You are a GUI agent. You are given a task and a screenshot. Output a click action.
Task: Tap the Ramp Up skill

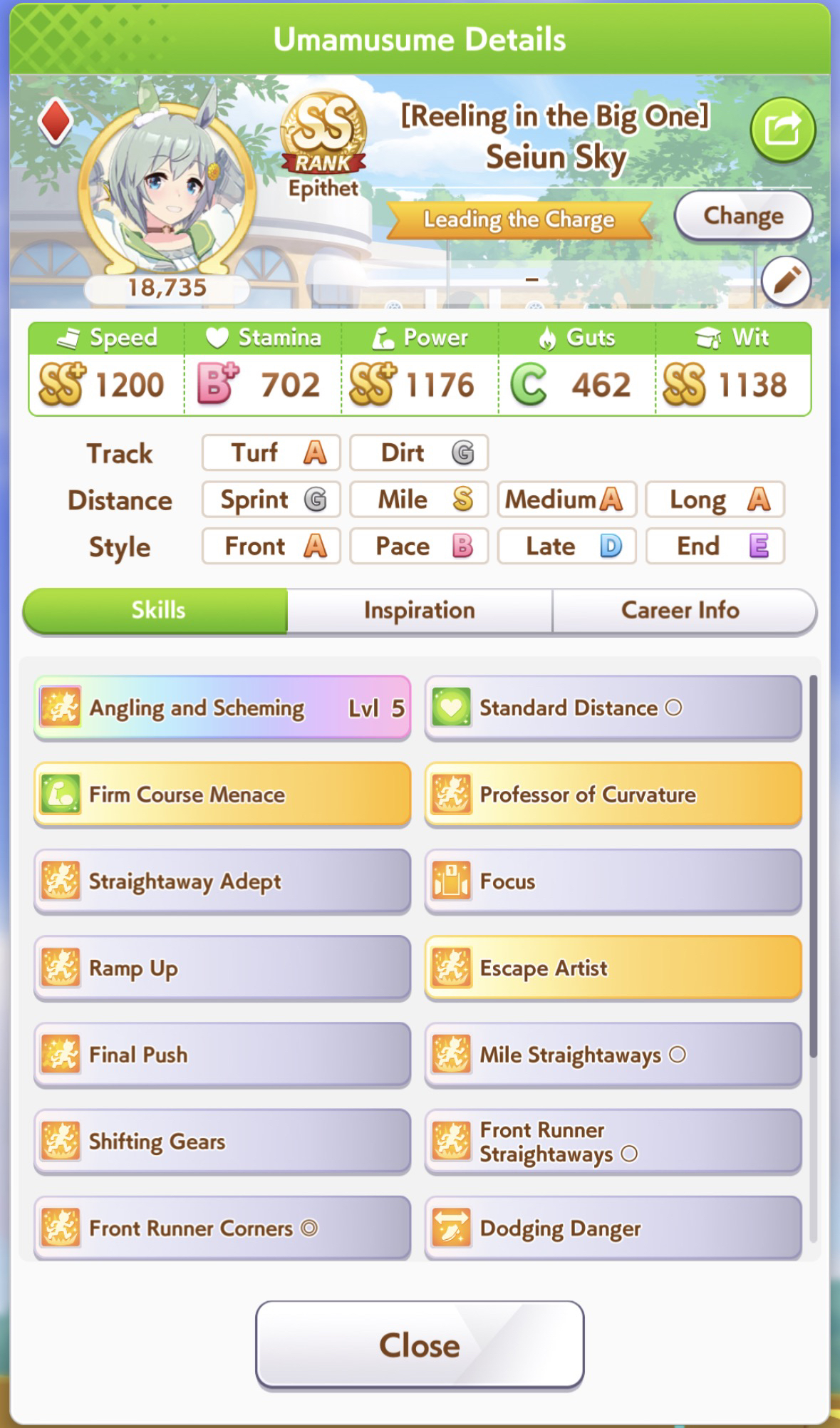[222, 968]
